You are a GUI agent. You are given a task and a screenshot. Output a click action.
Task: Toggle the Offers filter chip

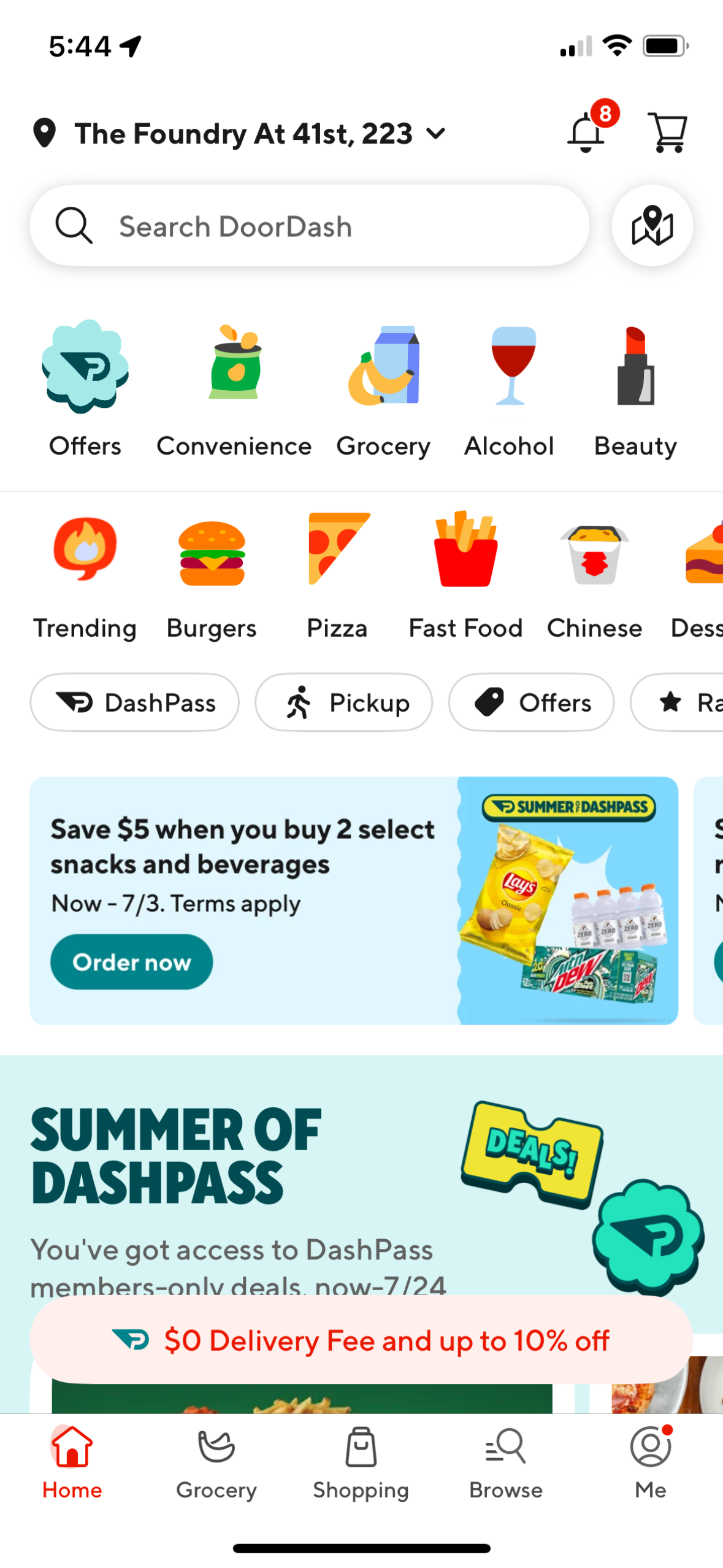pyautogui.click(x=531, y=702)
